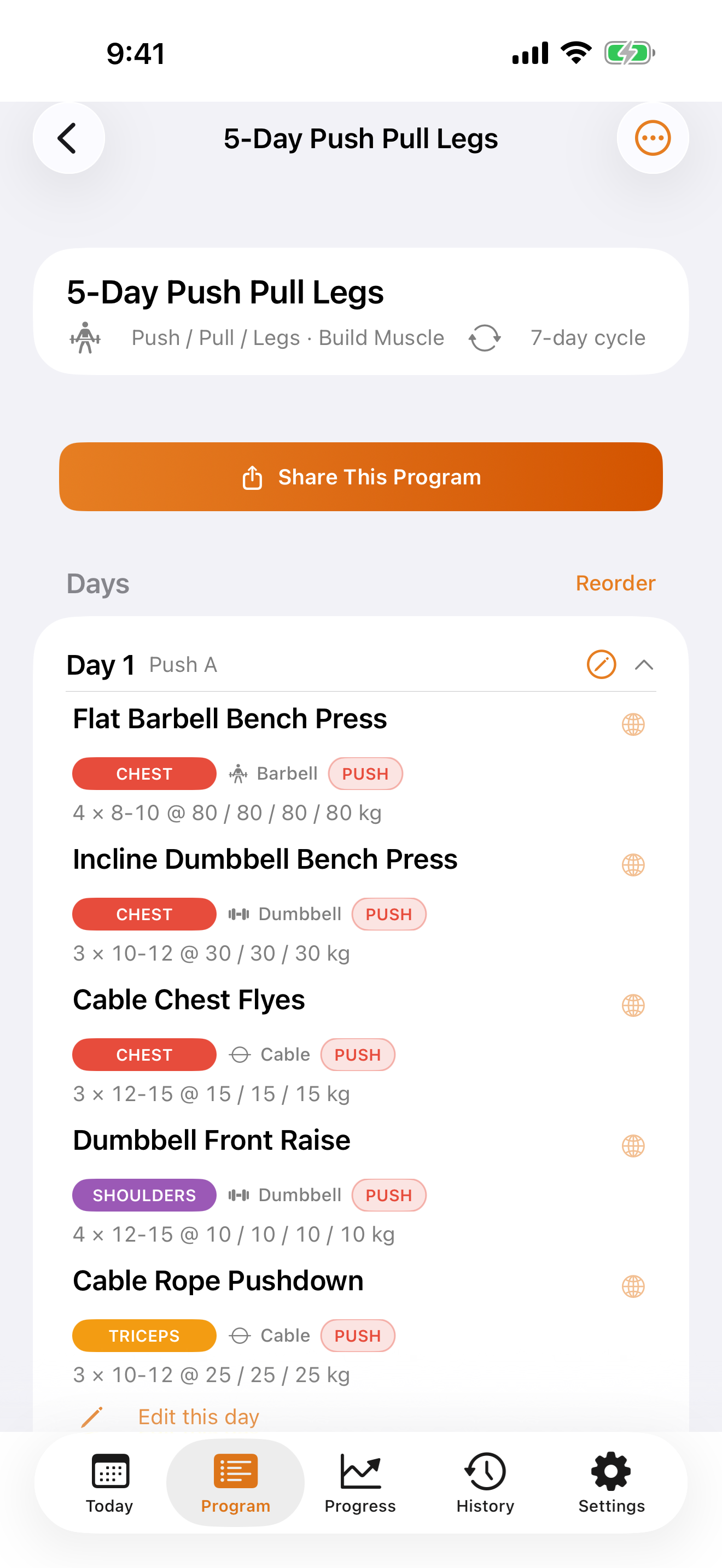Open the History tab

click(x=485, y=1483)
